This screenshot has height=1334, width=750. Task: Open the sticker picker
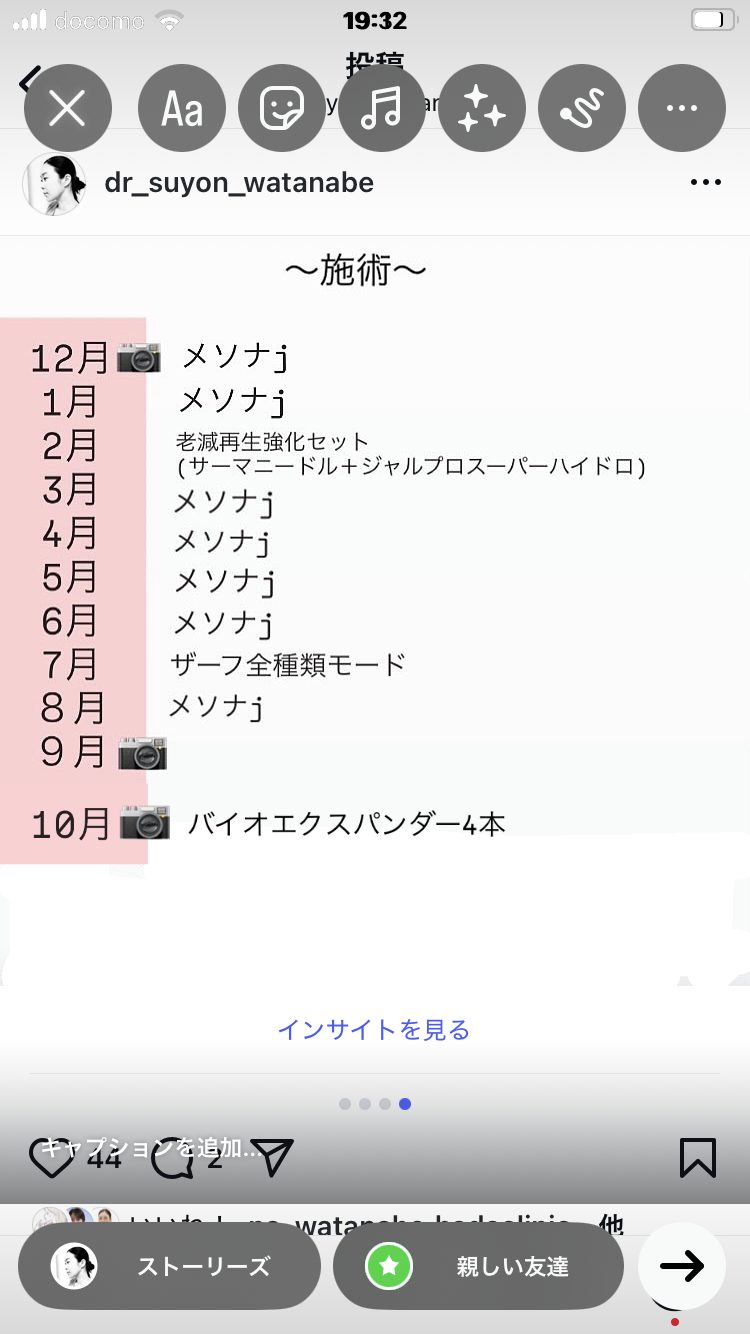click(x=282, y=108)
